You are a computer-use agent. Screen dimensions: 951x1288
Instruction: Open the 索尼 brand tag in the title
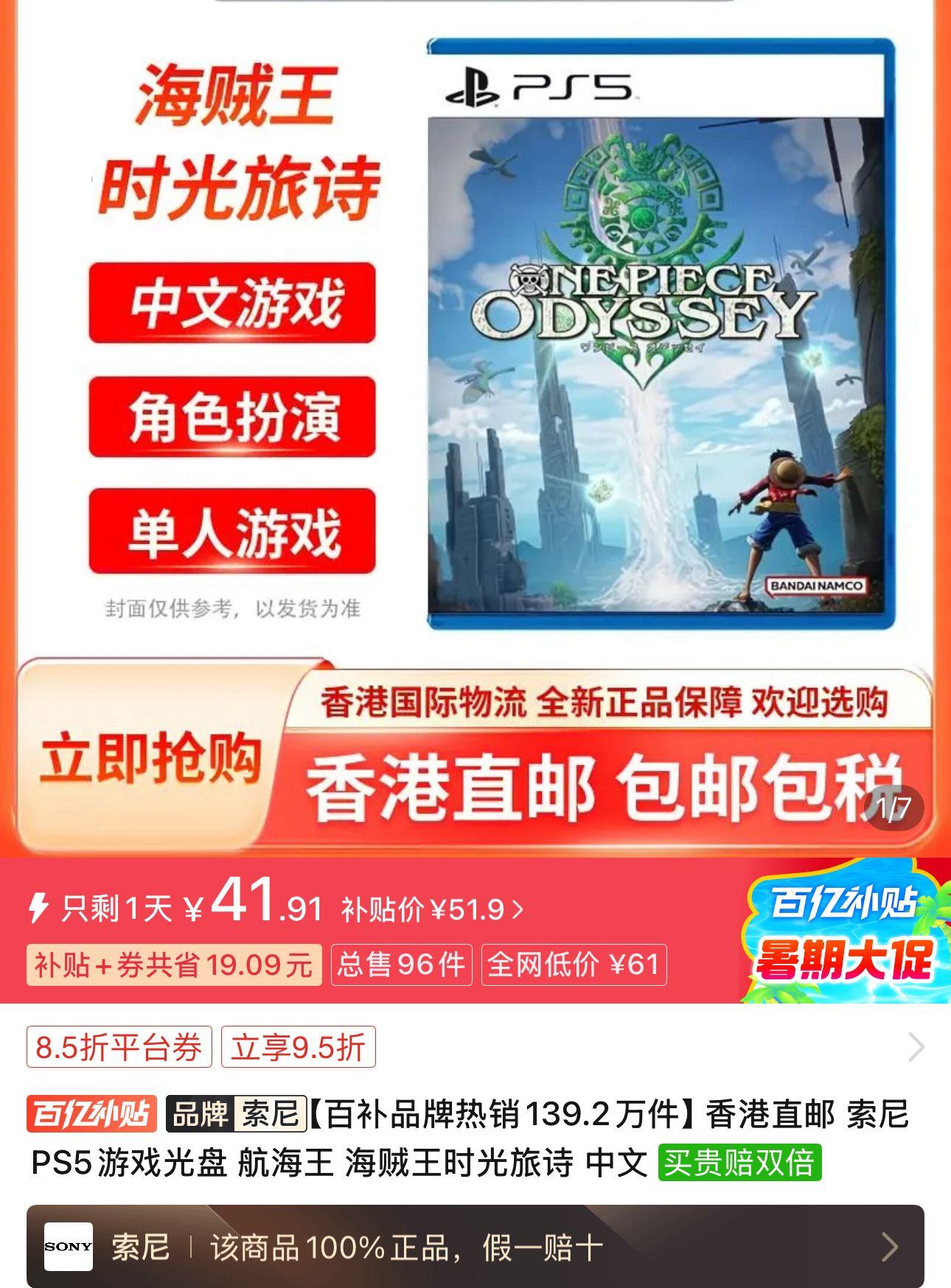(x=236, y=1113)
